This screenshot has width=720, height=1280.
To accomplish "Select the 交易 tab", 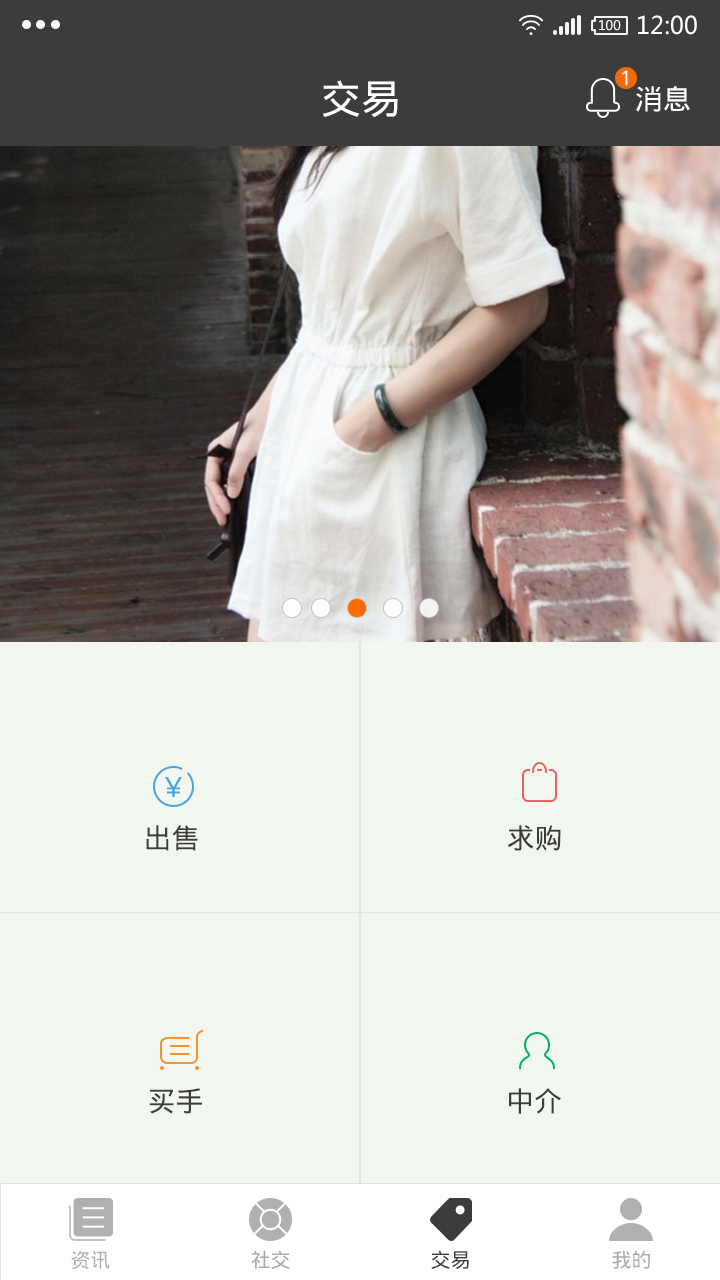I will coord(450,1234).
